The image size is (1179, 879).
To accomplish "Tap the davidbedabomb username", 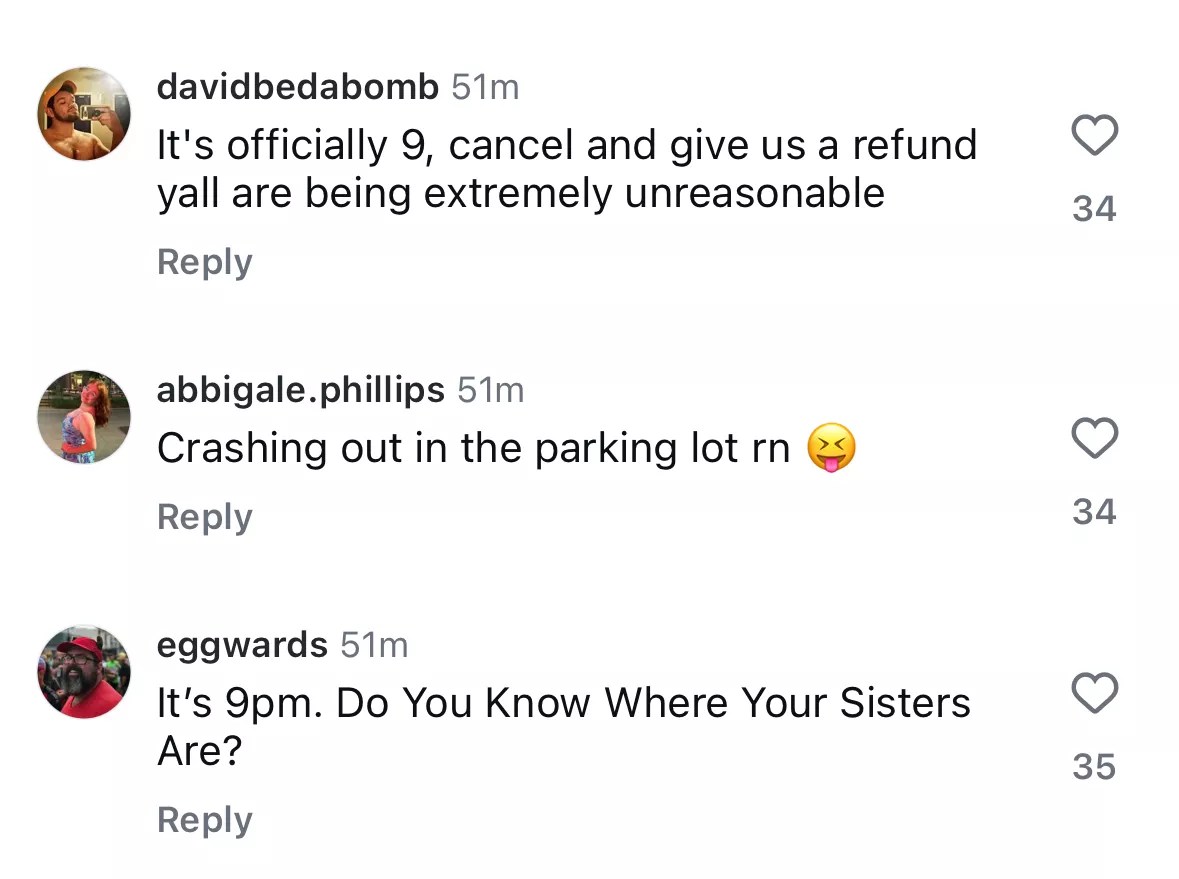I will [x=297, y=87].
